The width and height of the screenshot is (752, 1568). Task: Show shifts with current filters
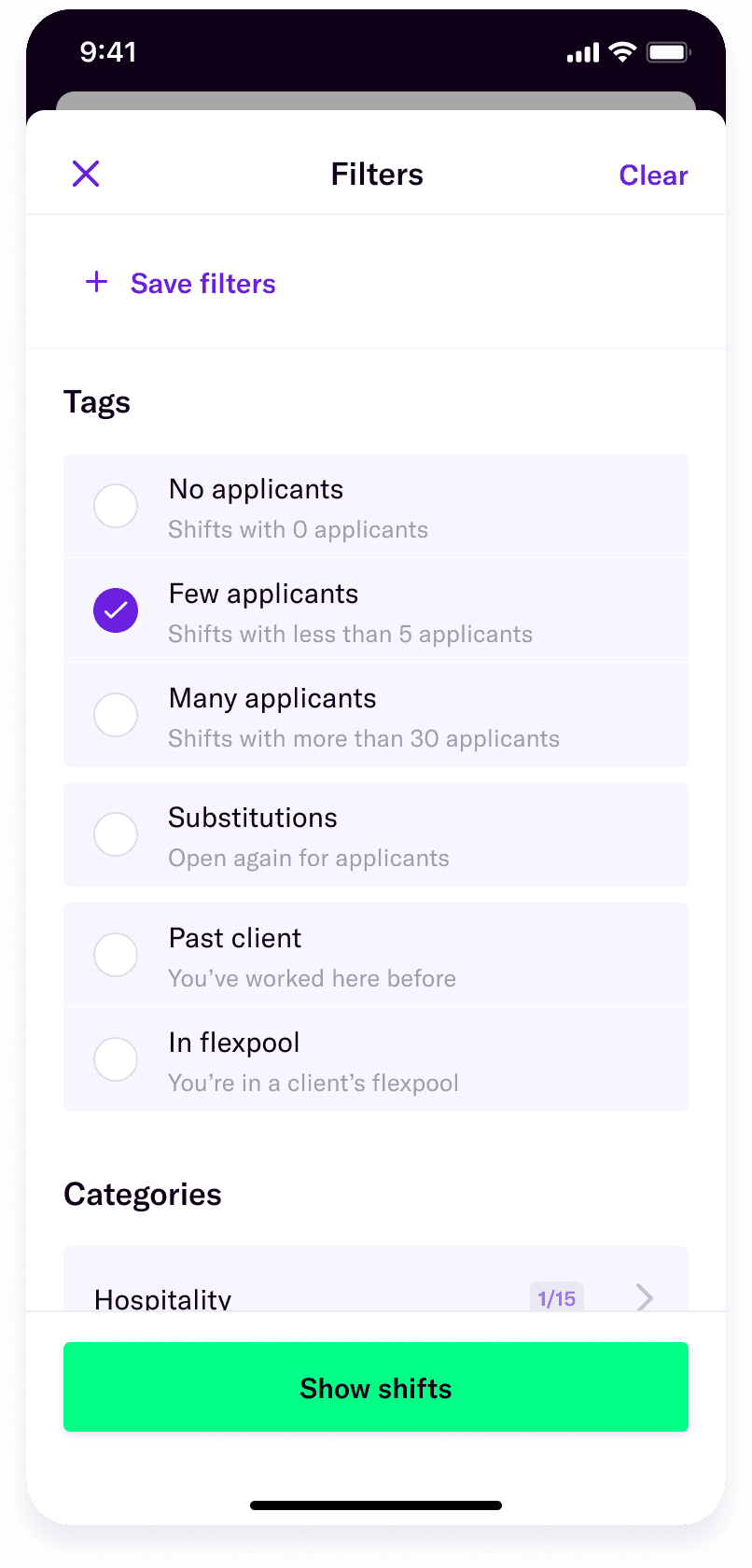[x=375, y=1387]
